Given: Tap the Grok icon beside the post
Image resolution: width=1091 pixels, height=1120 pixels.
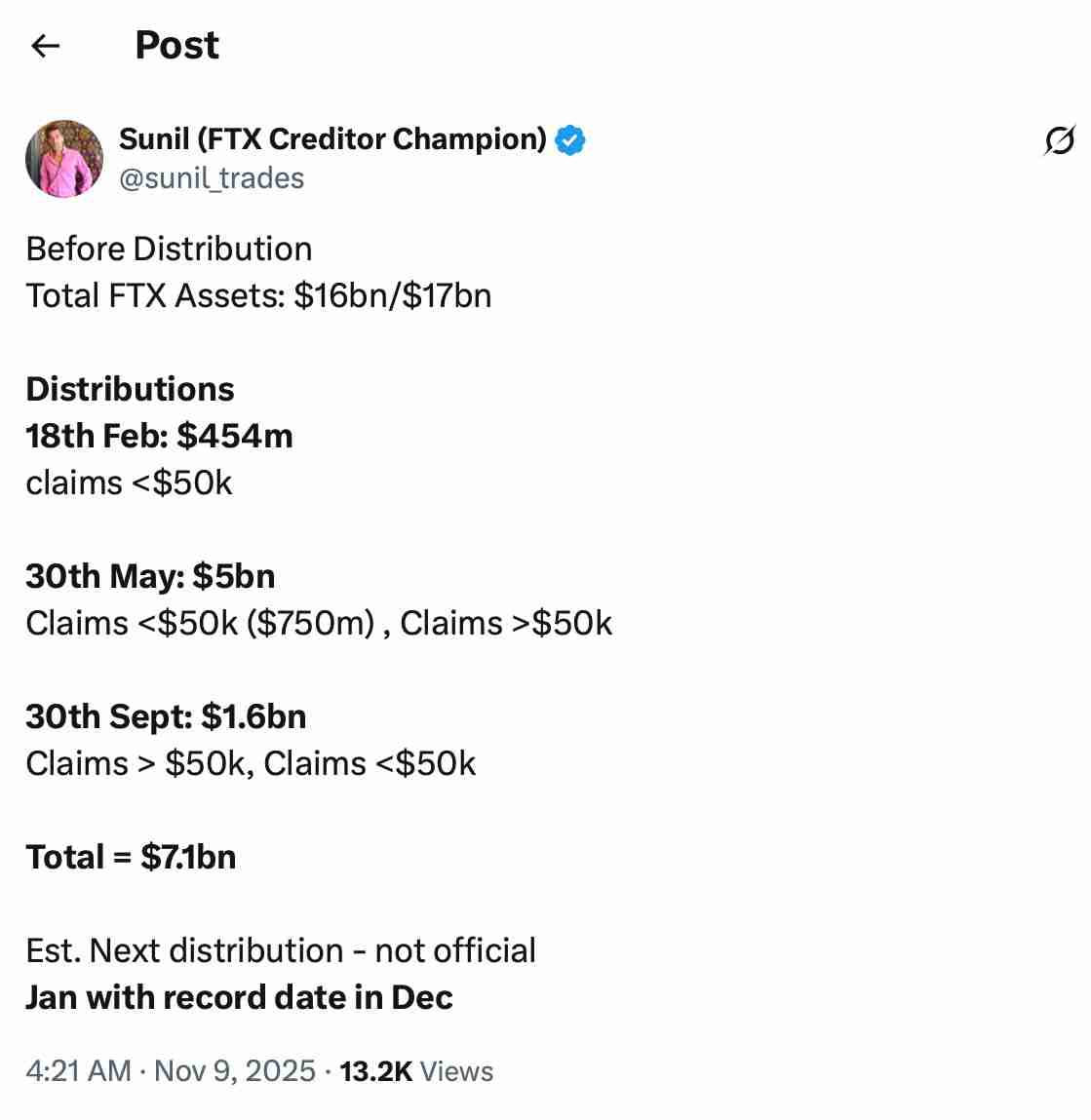Looking at the screenshot, I should tap(1059, 140).
